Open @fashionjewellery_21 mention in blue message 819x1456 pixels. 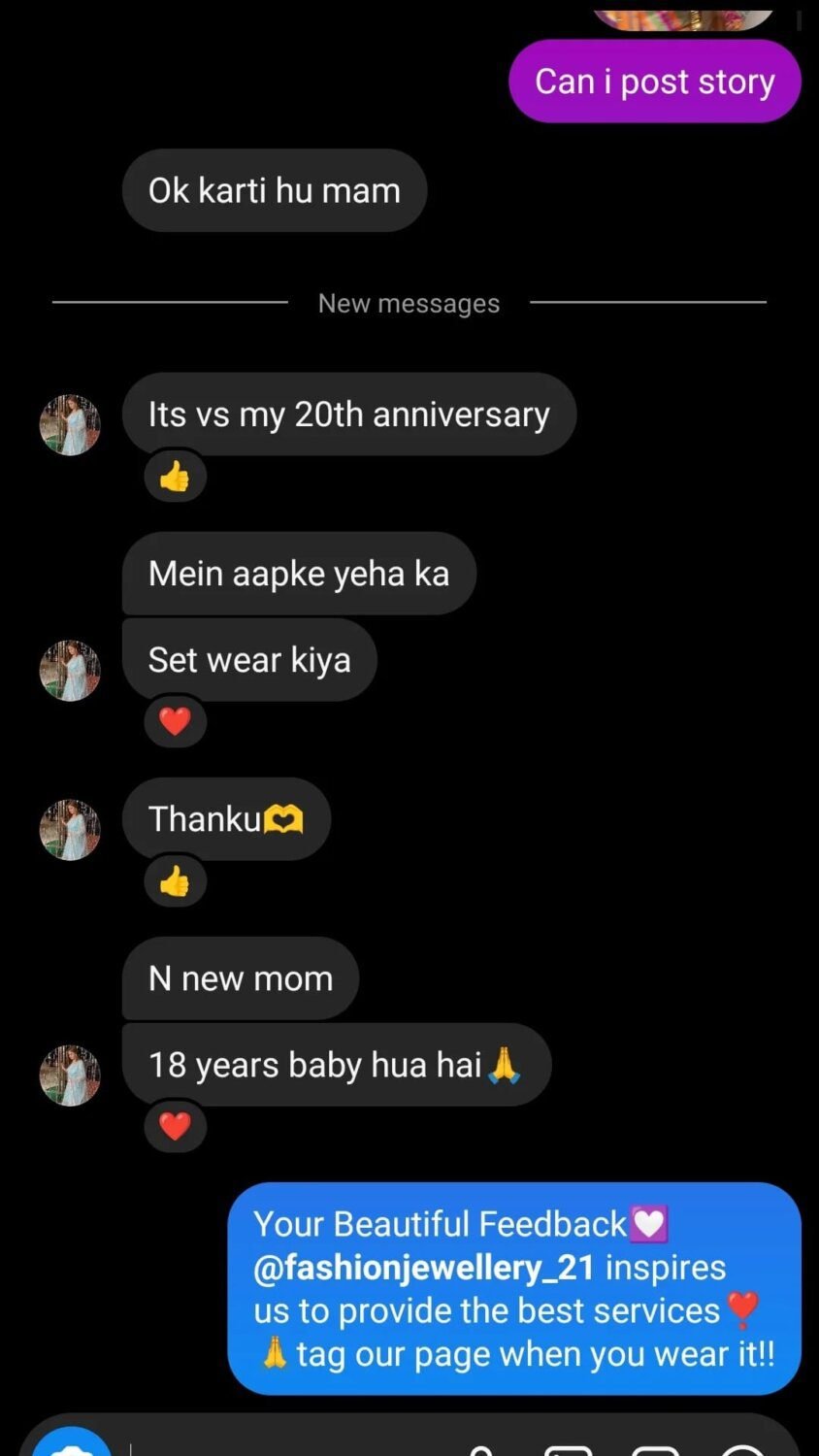pyautogui.click(x=423, y=1268)
